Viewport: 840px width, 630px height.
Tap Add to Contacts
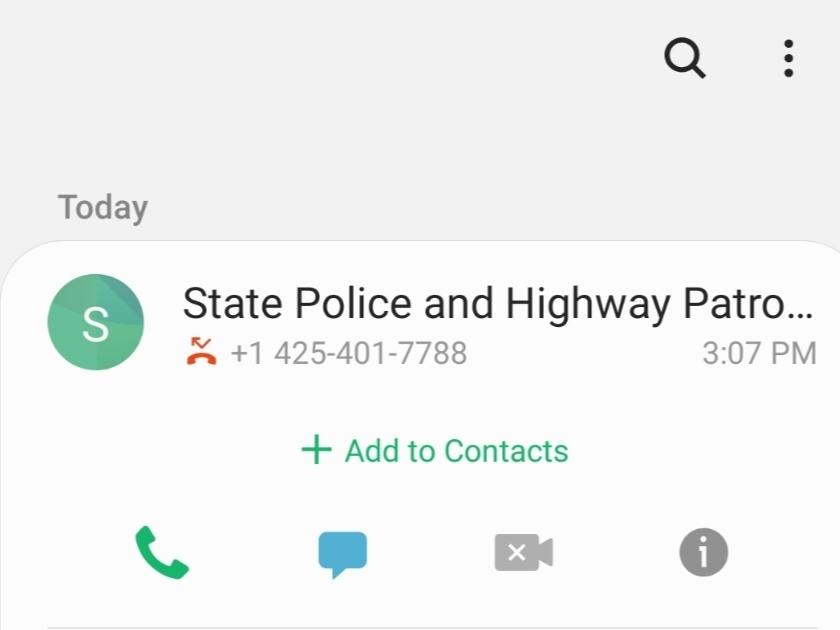(435, 451)
